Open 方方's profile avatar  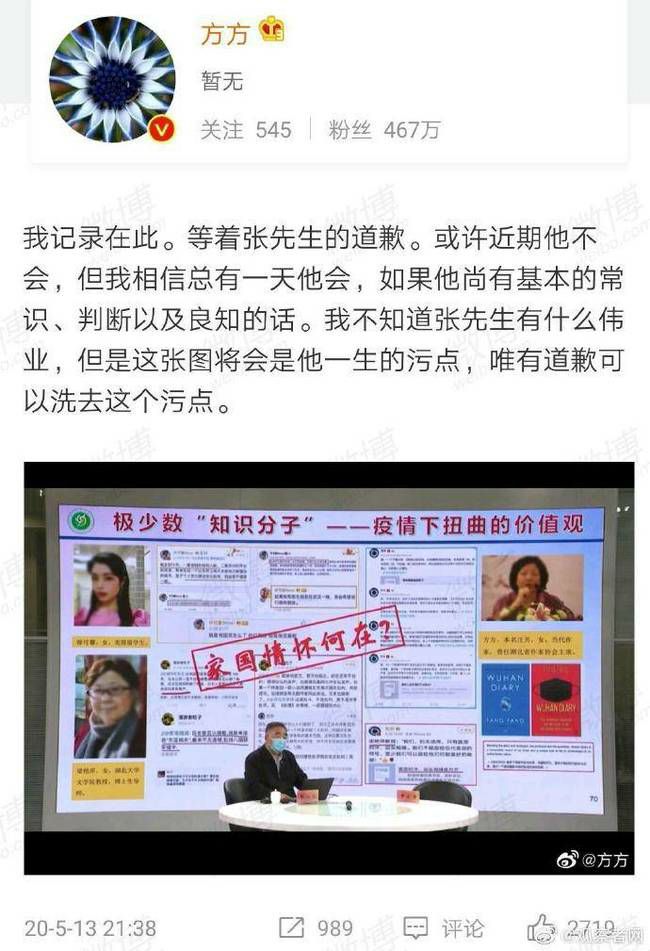pyautogui.click(x=112, y=79)
